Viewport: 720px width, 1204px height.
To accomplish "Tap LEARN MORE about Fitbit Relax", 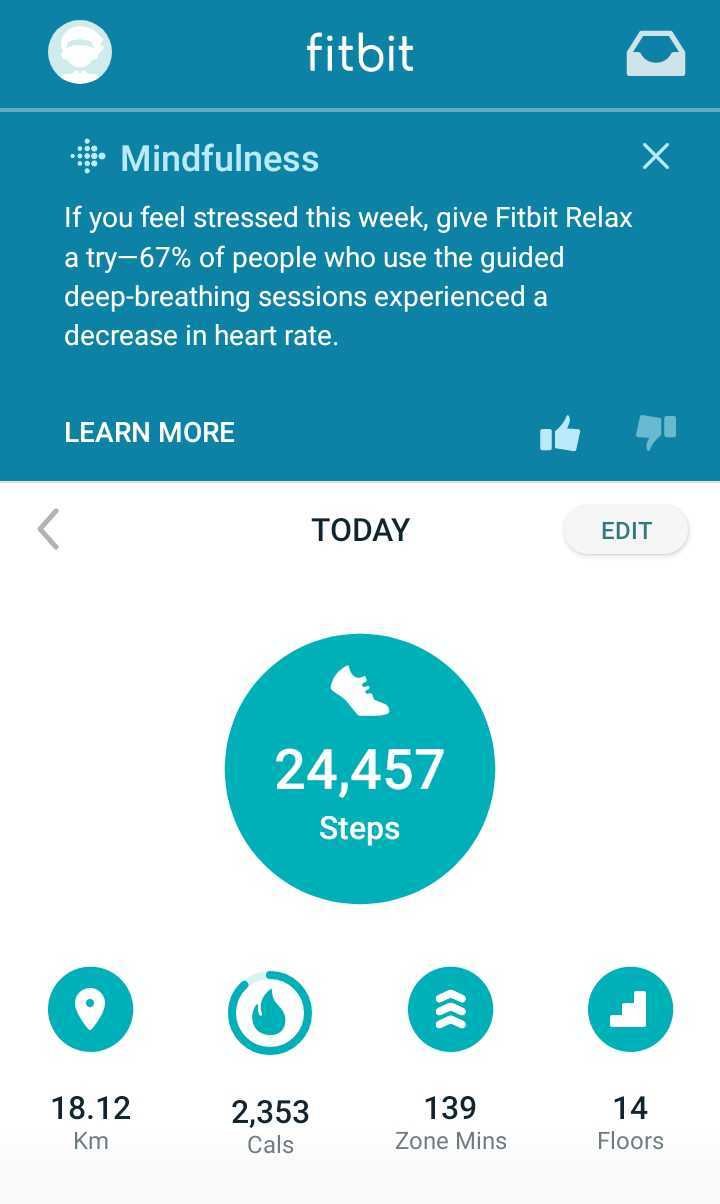I will coord(150,432).
